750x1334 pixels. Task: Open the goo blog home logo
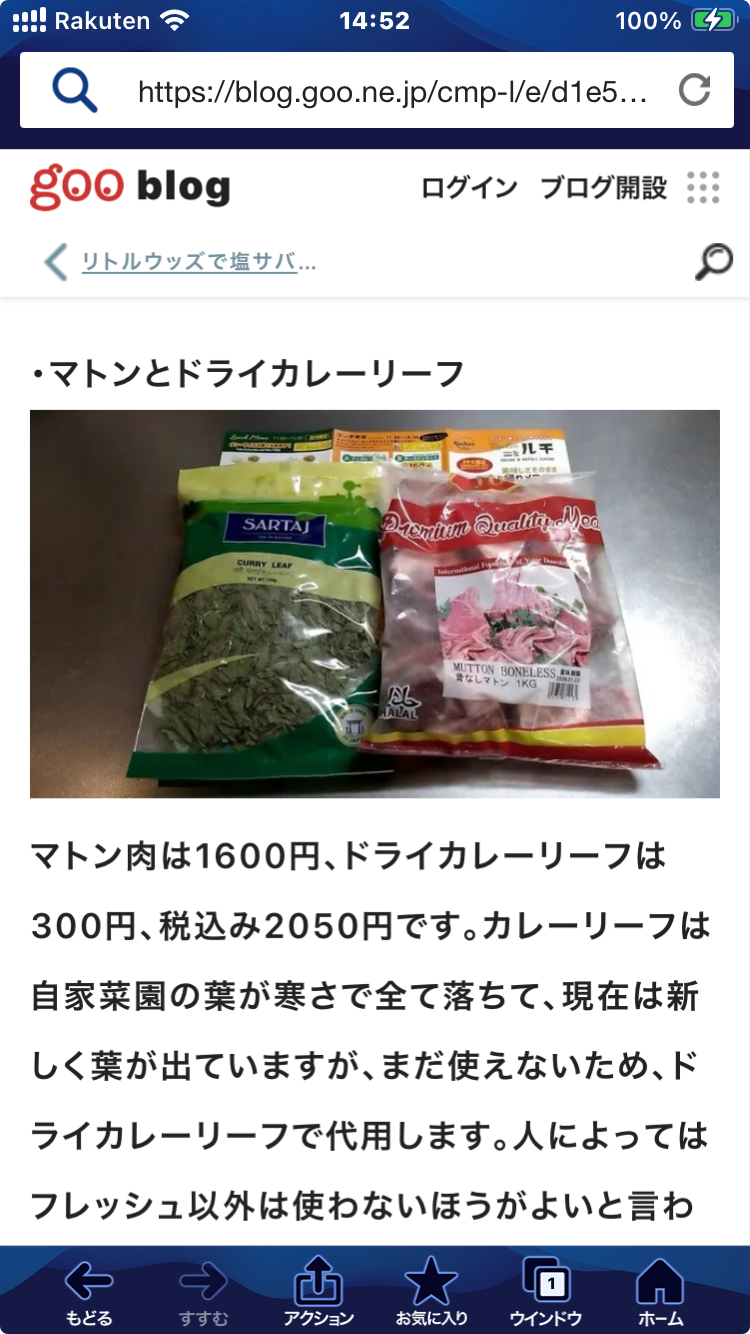(x=130, y=187)
